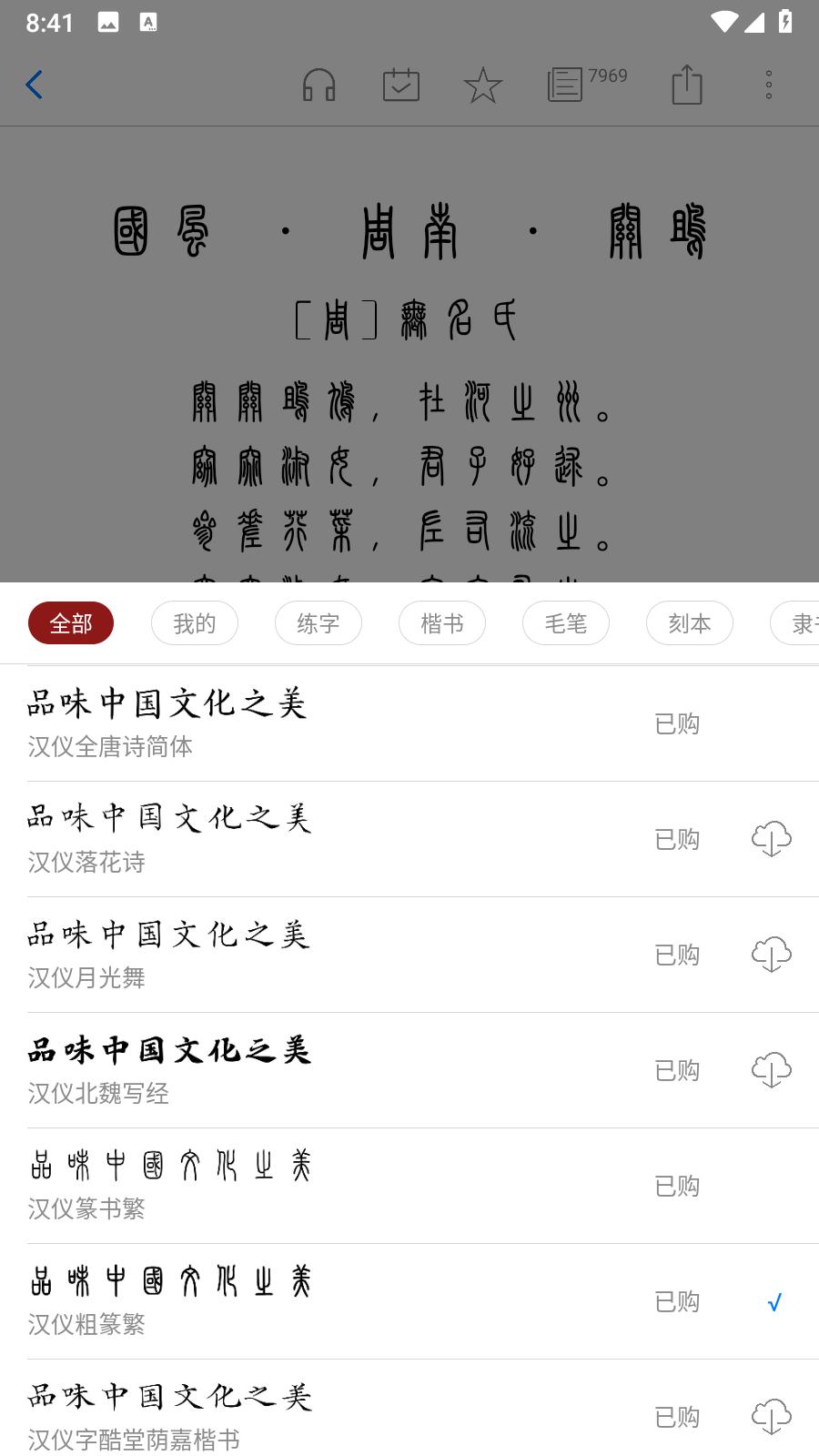The image size is (819, 1456).
Task: Download the 汉仪月光舞 font
Action: pyautogui.click(x=772, y=955)
